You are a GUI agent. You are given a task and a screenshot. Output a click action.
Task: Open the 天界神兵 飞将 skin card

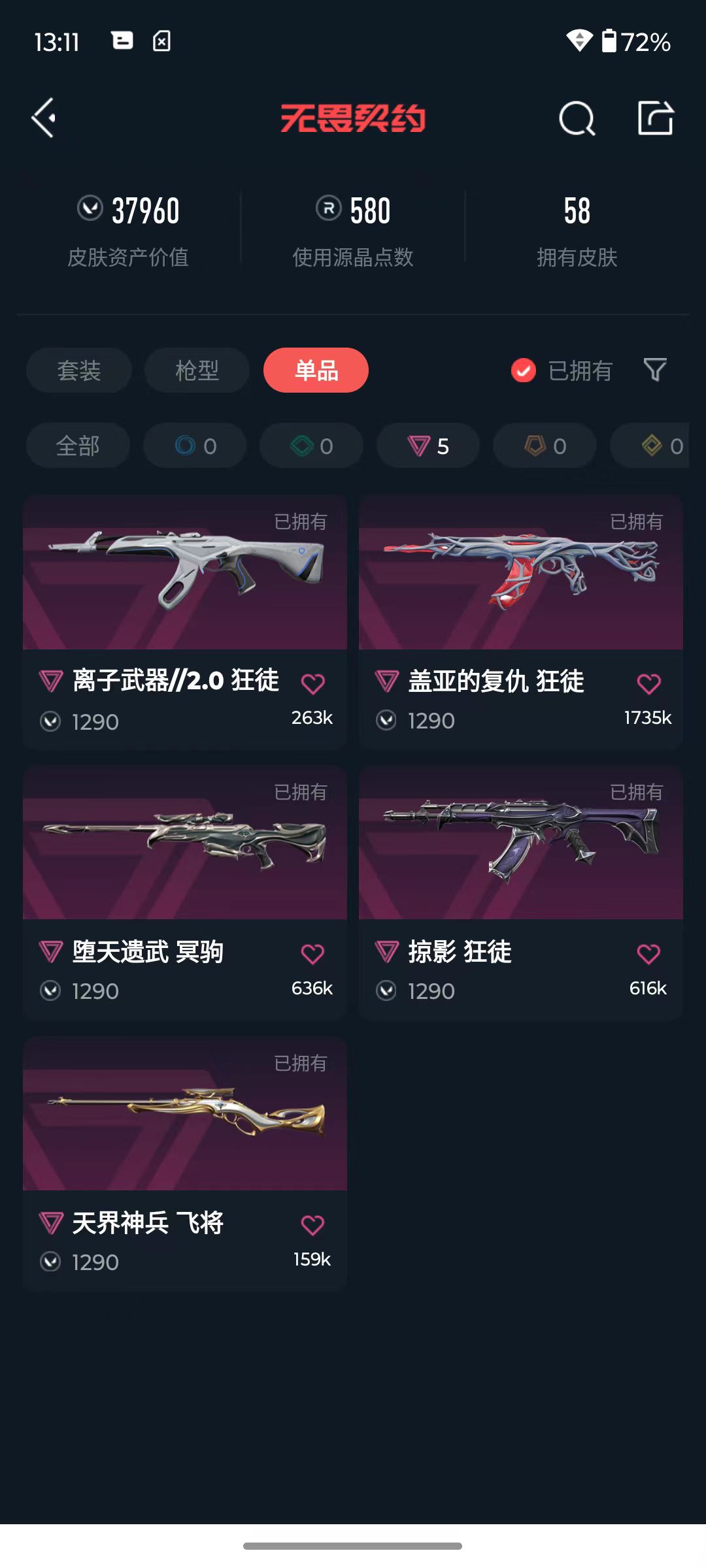click(x=185, y=1164)
